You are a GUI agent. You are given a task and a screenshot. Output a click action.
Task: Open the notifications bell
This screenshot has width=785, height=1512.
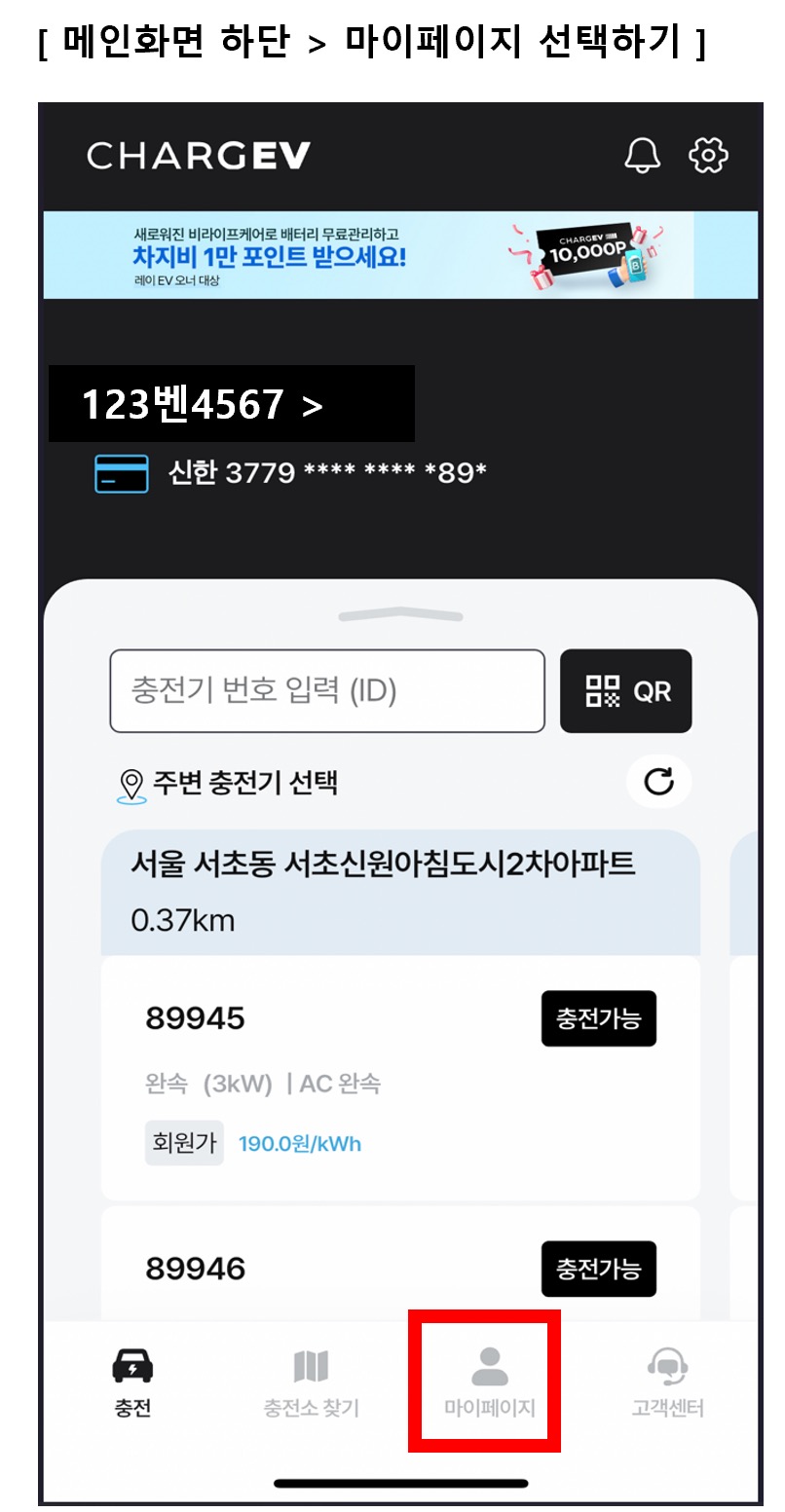[642, 156]
